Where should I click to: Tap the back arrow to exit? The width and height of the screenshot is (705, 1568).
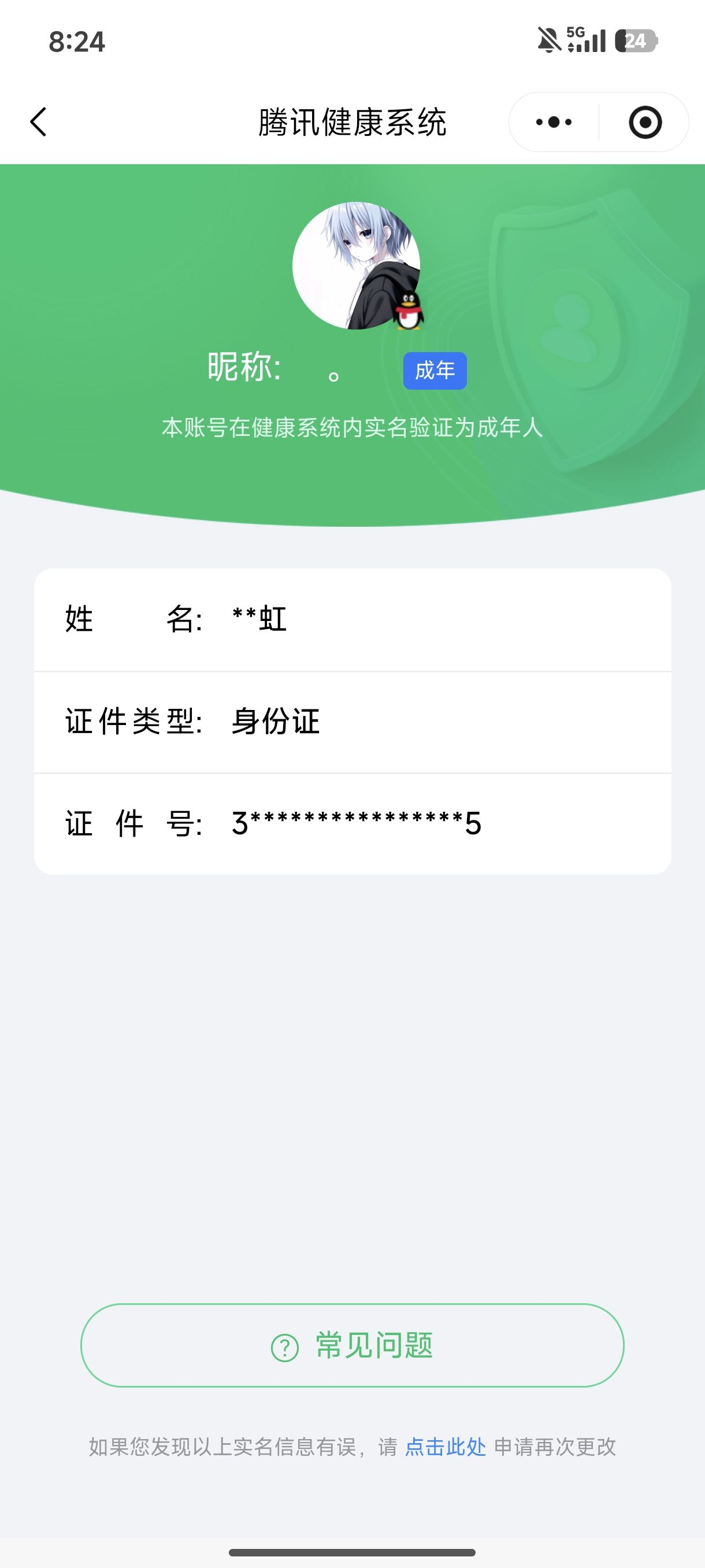pyautogui.click(x=38, y=121)
